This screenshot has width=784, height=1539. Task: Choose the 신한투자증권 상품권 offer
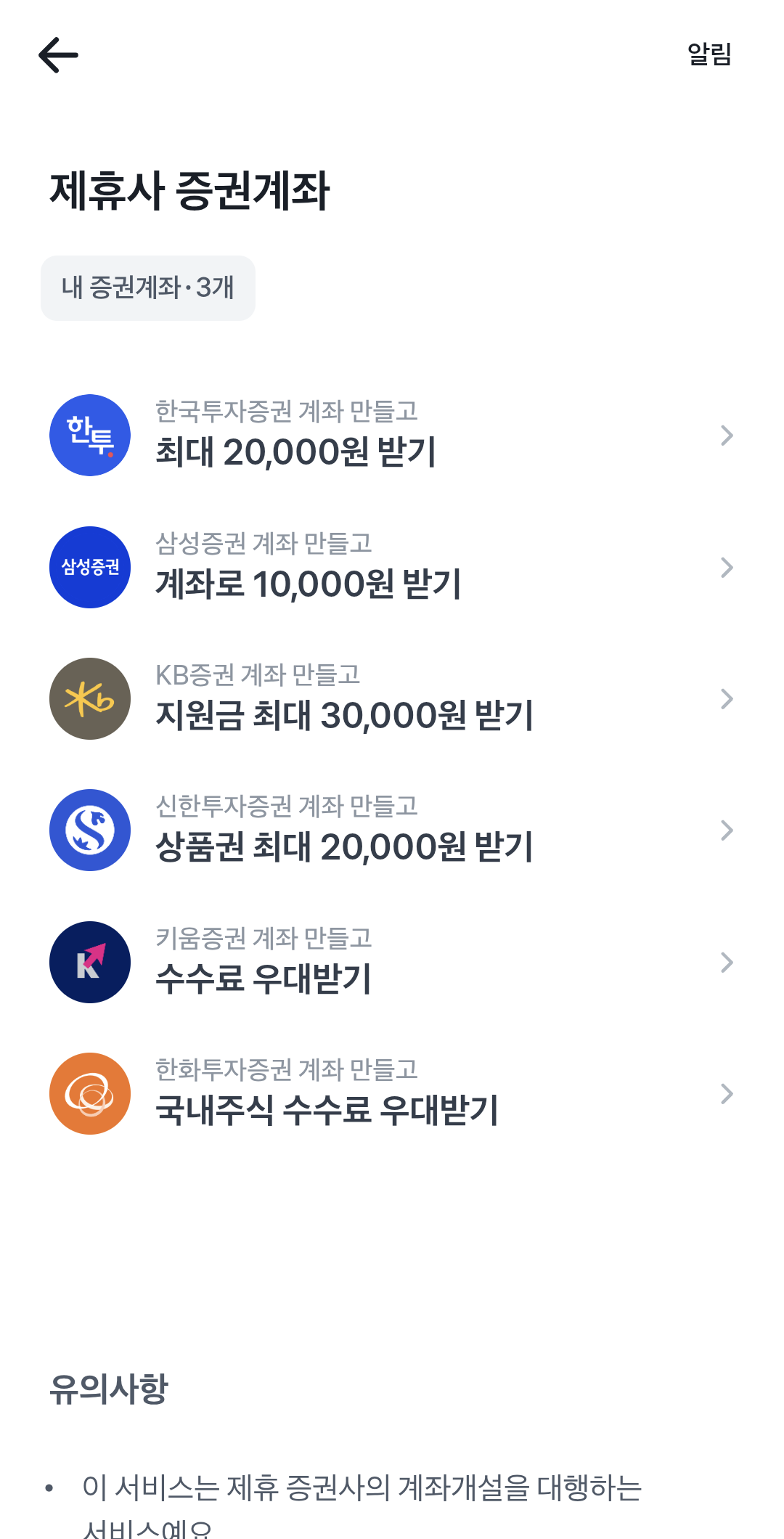tap(392, 830)
